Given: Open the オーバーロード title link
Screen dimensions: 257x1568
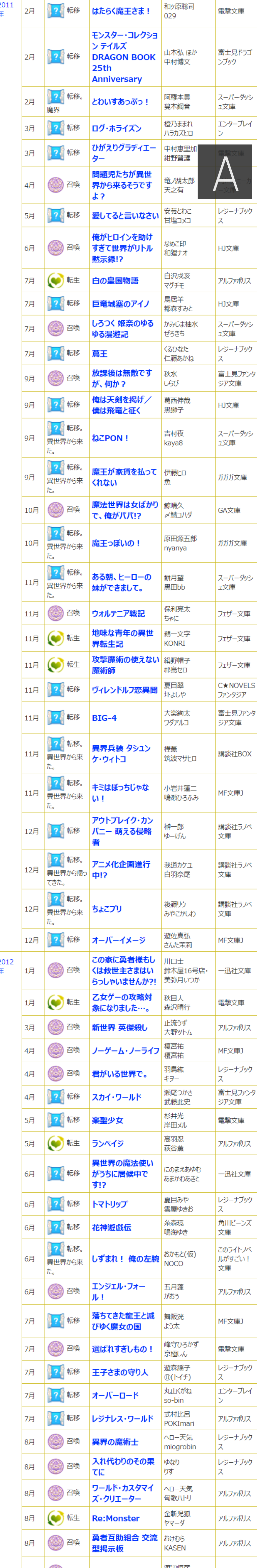Looking at the screenshot, I should (115, 1395).
